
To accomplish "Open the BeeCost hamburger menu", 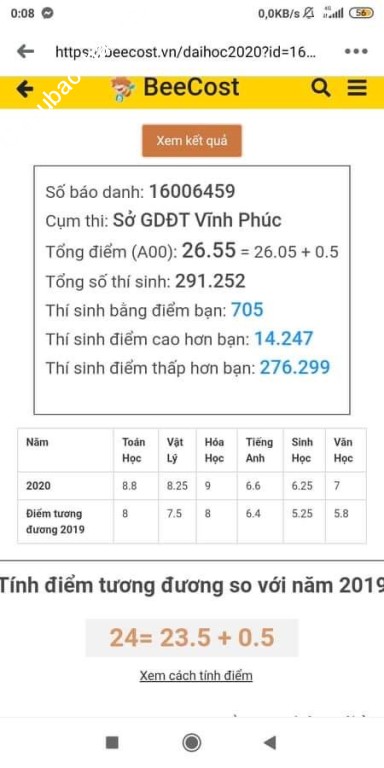I will [x=357, y=88].
